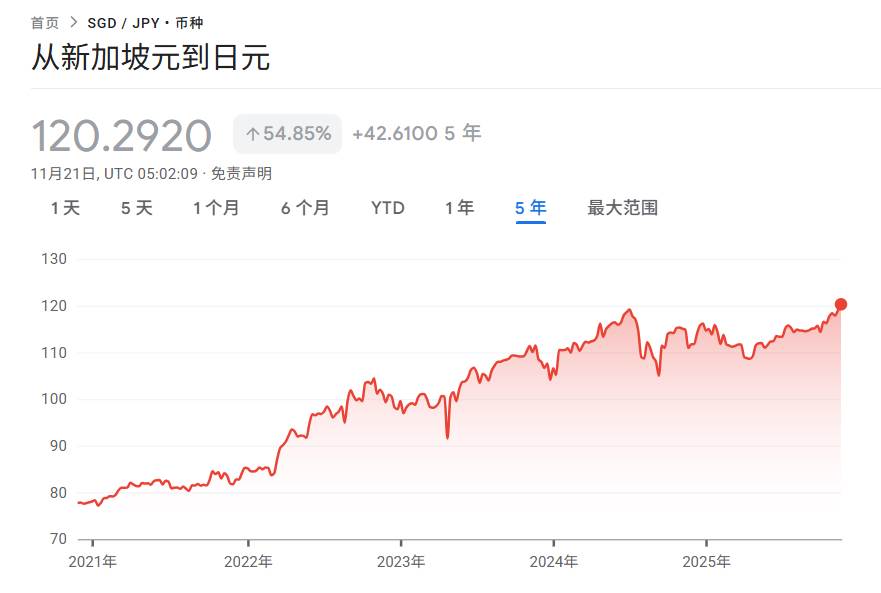881x593 pixels.
Task: Switch to 最大范围 chart range
Action: pos(622,208)
